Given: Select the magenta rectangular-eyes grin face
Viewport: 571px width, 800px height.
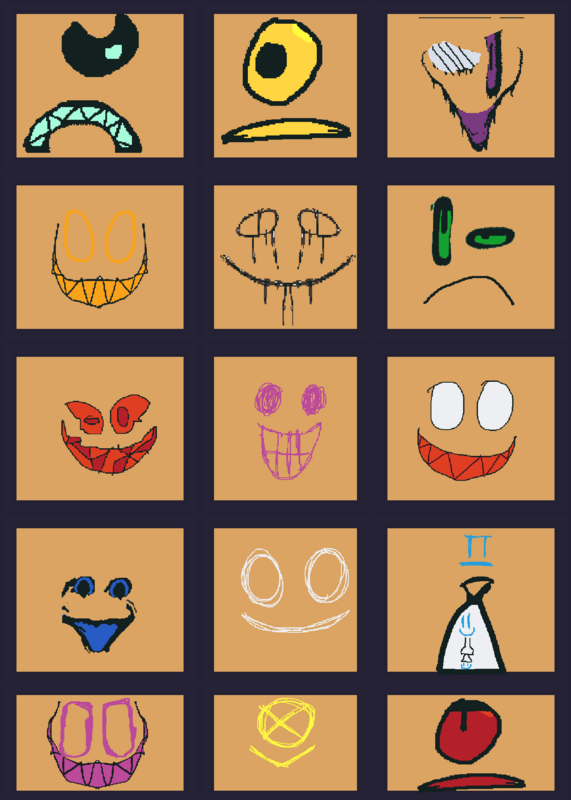Looking at the screenshot, I should coord(100,743).
